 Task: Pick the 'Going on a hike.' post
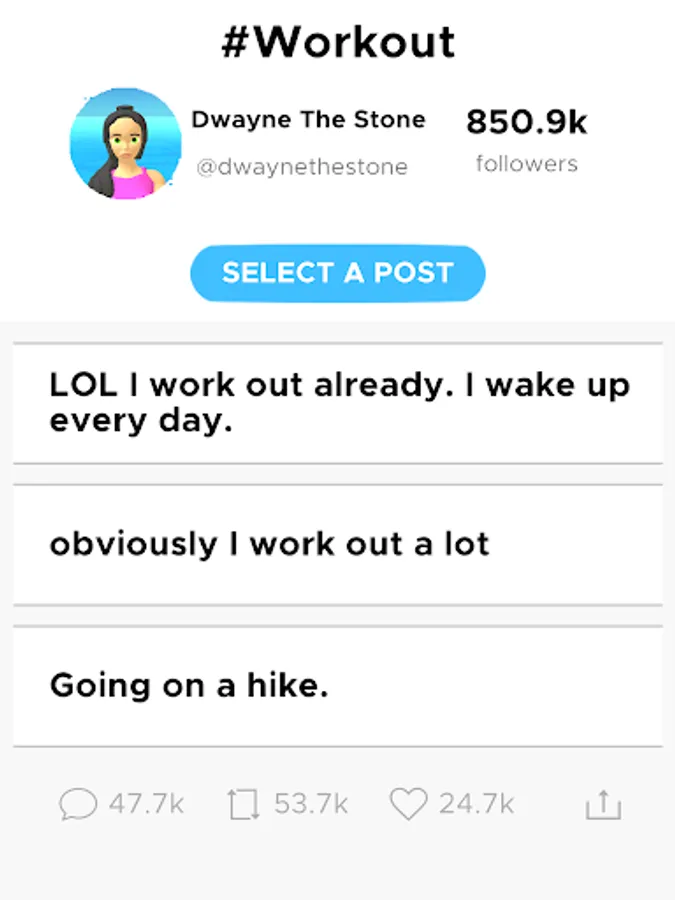tap(338, 686)
